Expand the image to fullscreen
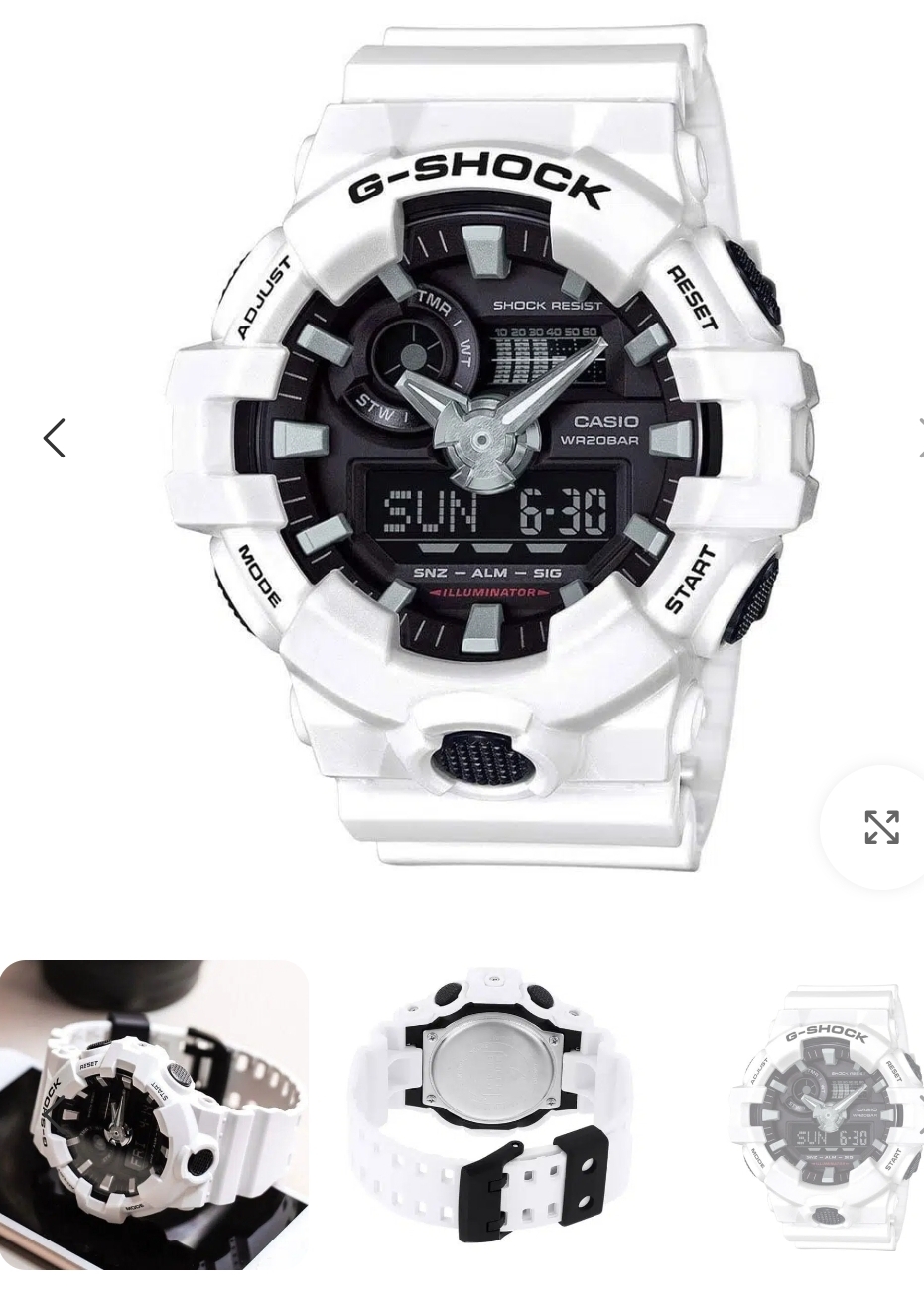The height and width of the screenshot is (1305, 924). click(x=880, y=827)
